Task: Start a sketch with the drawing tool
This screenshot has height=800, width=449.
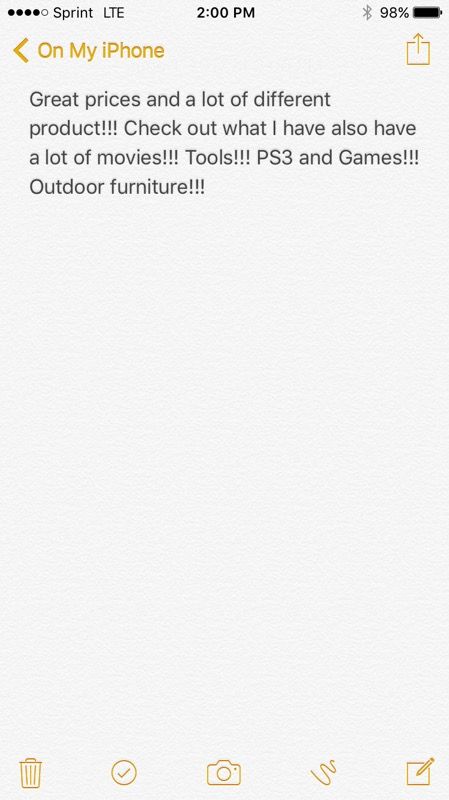Action: pos(323,772)
